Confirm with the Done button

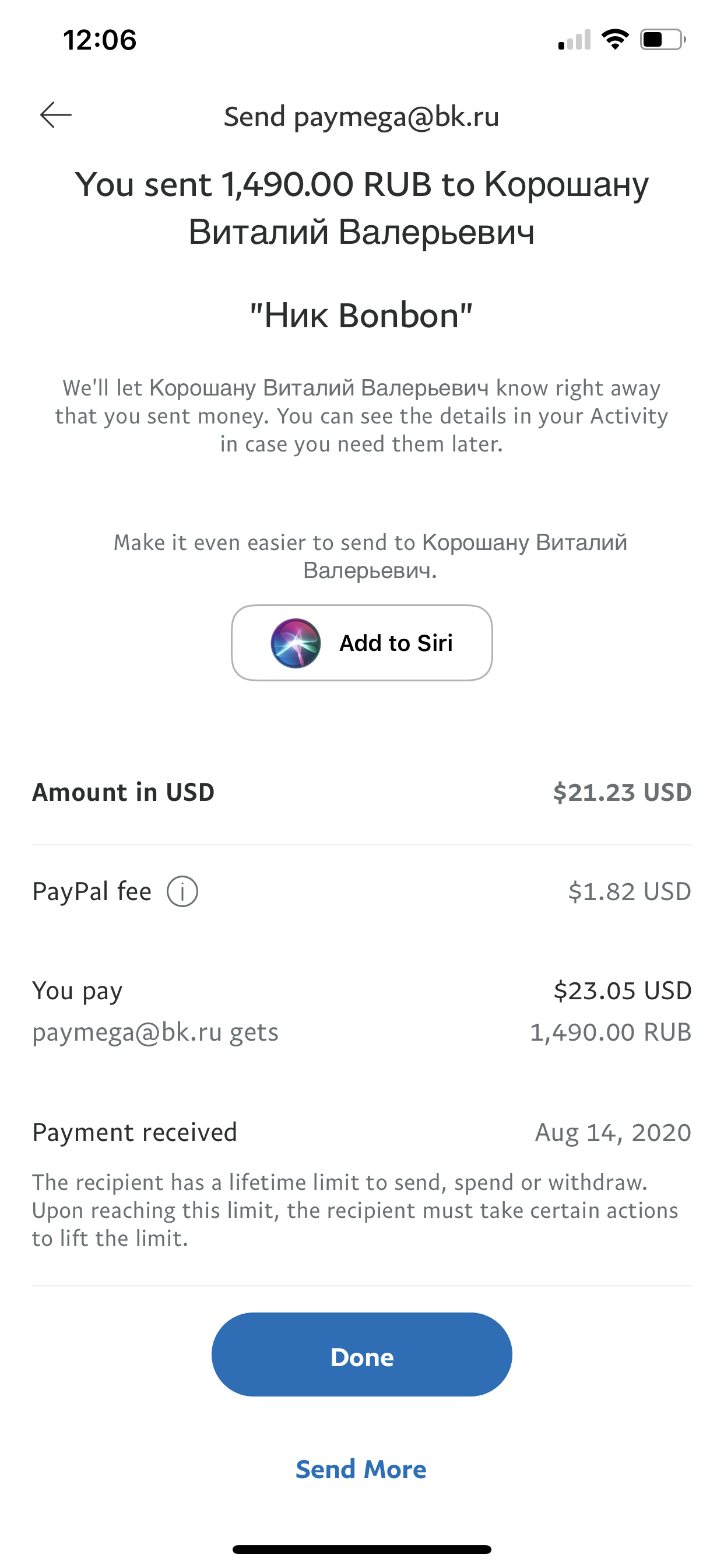point(361,1354)
